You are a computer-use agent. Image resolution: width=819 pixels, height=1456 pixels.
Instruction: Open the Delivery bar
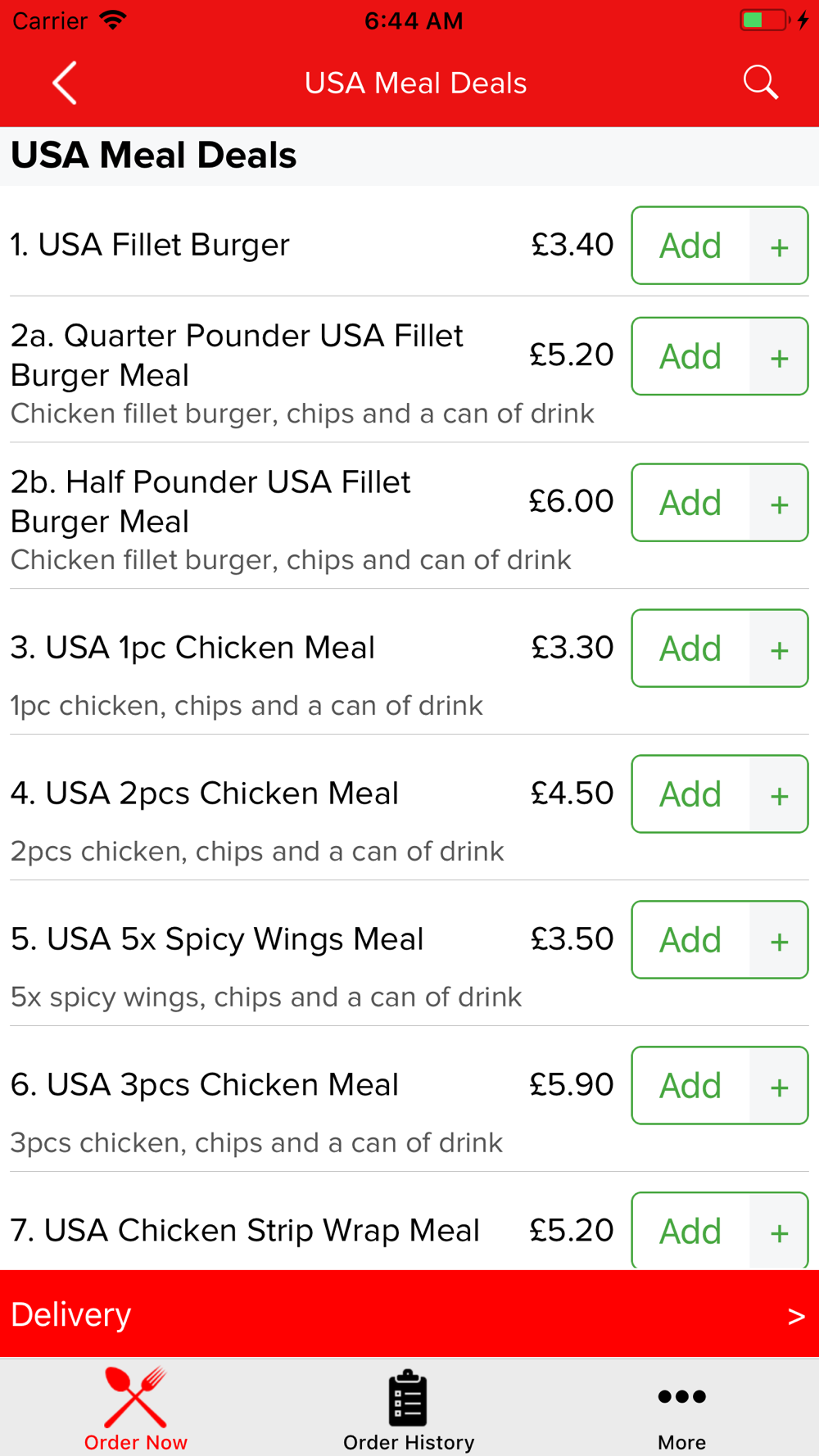[x=409, y=1314]
